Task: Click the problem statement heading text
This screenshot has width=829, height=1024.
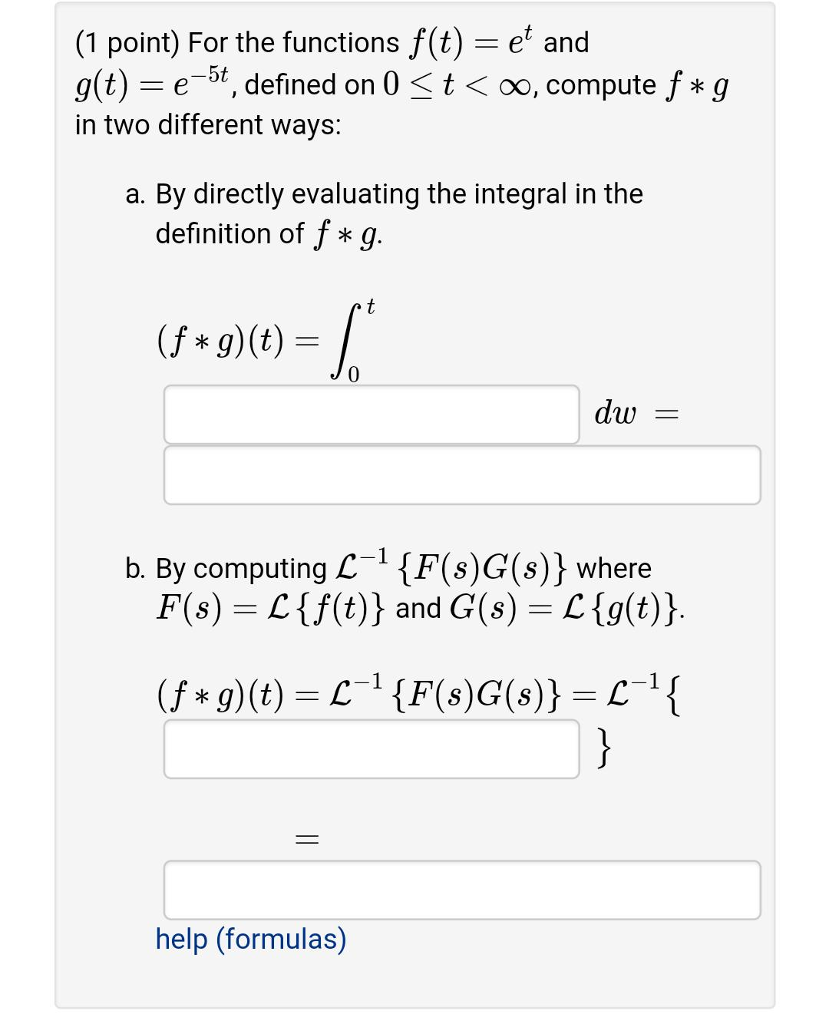Action: click(330, 42)
